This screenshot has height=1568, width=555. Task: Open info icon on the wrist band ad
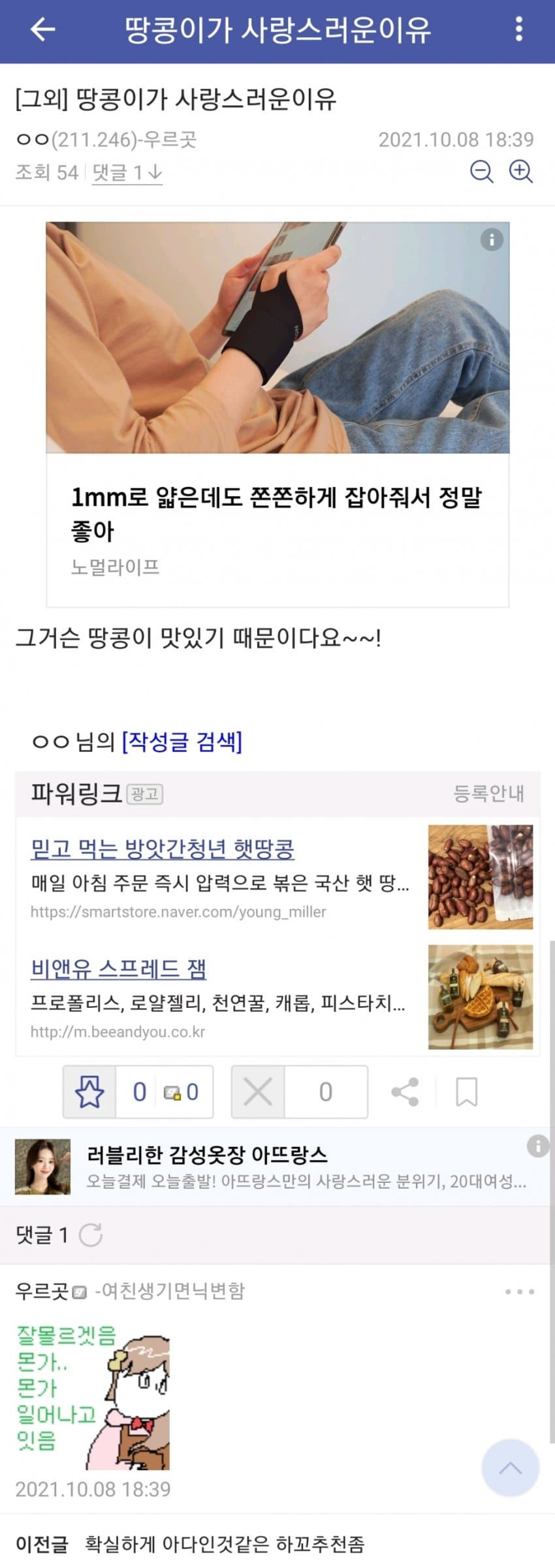492,240
